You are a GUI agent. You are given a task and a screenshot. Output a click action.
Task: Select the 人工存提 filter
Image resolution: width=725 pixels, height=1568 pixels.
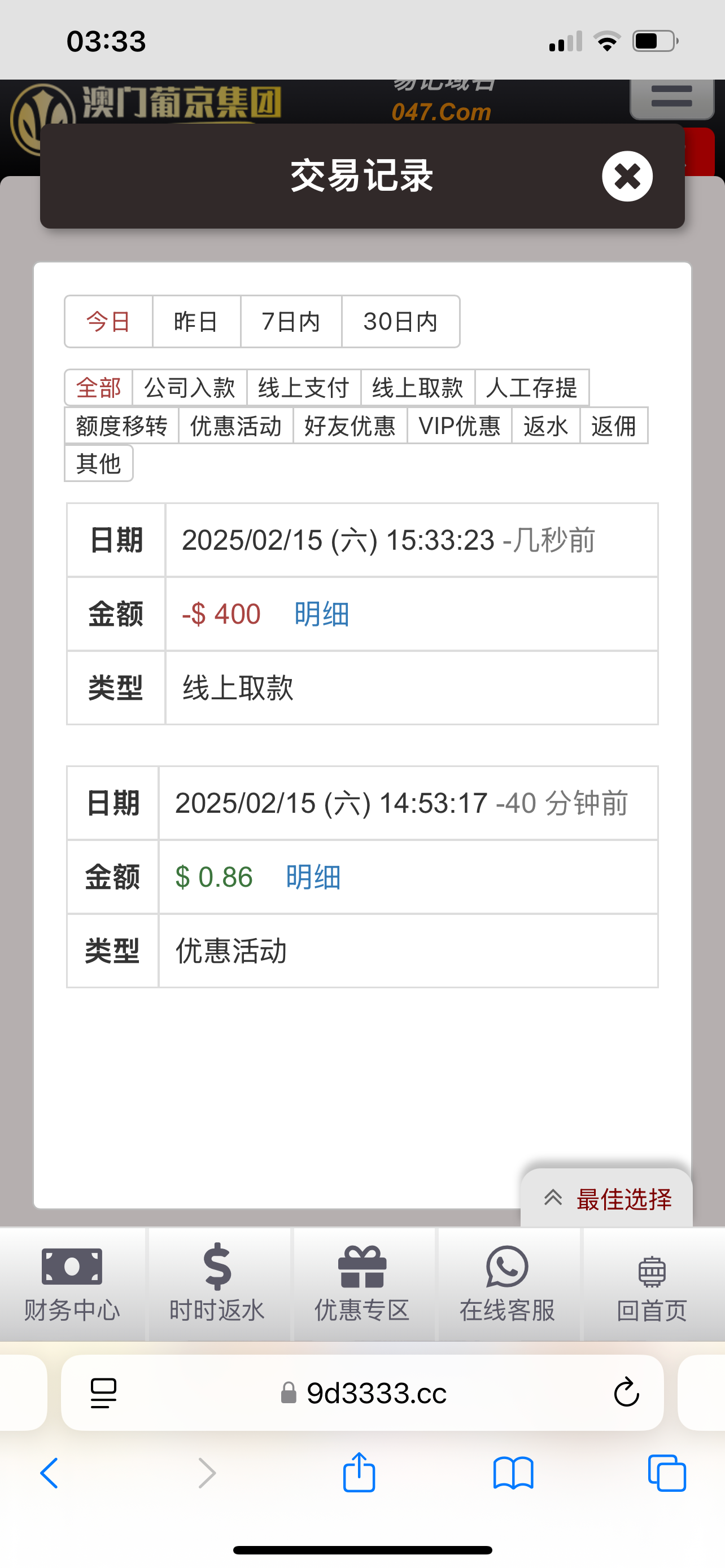[531, 388]
